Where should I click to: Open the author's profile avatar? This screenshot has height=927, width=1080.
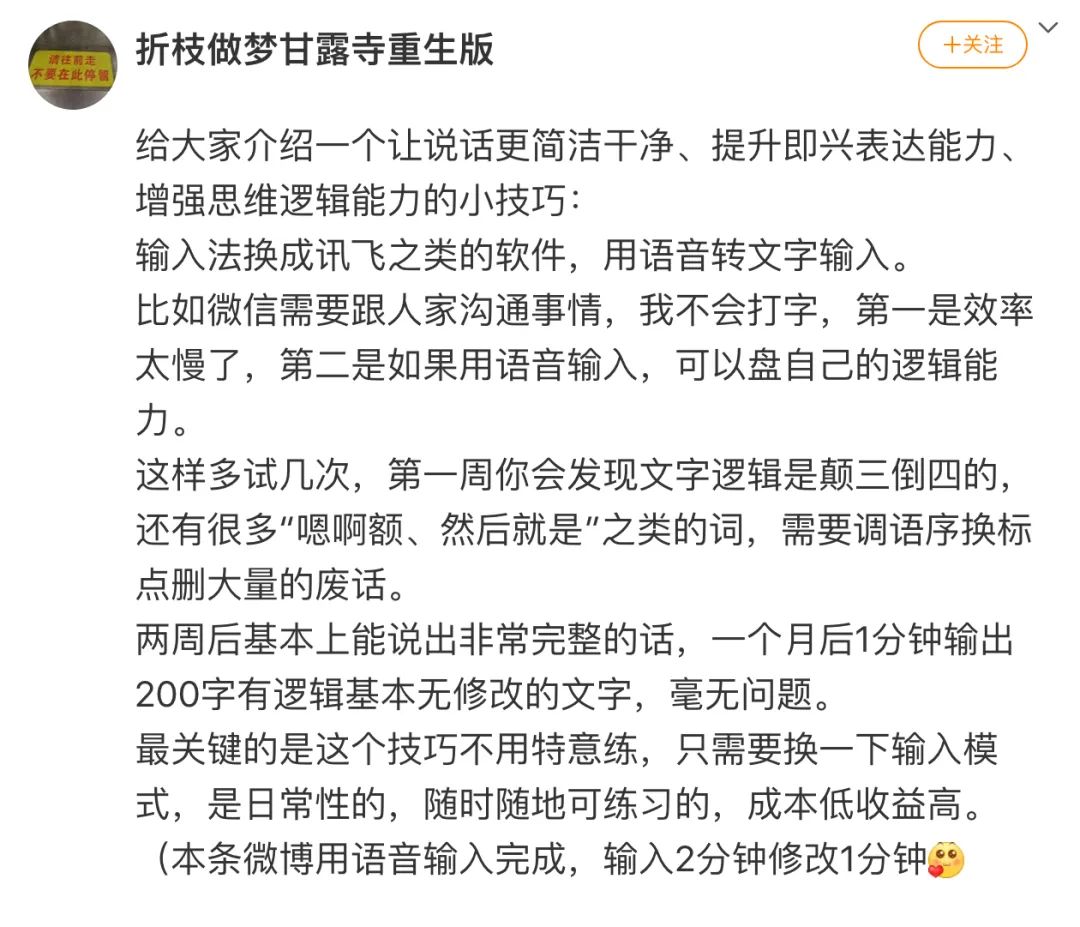(x=74, y=64)
